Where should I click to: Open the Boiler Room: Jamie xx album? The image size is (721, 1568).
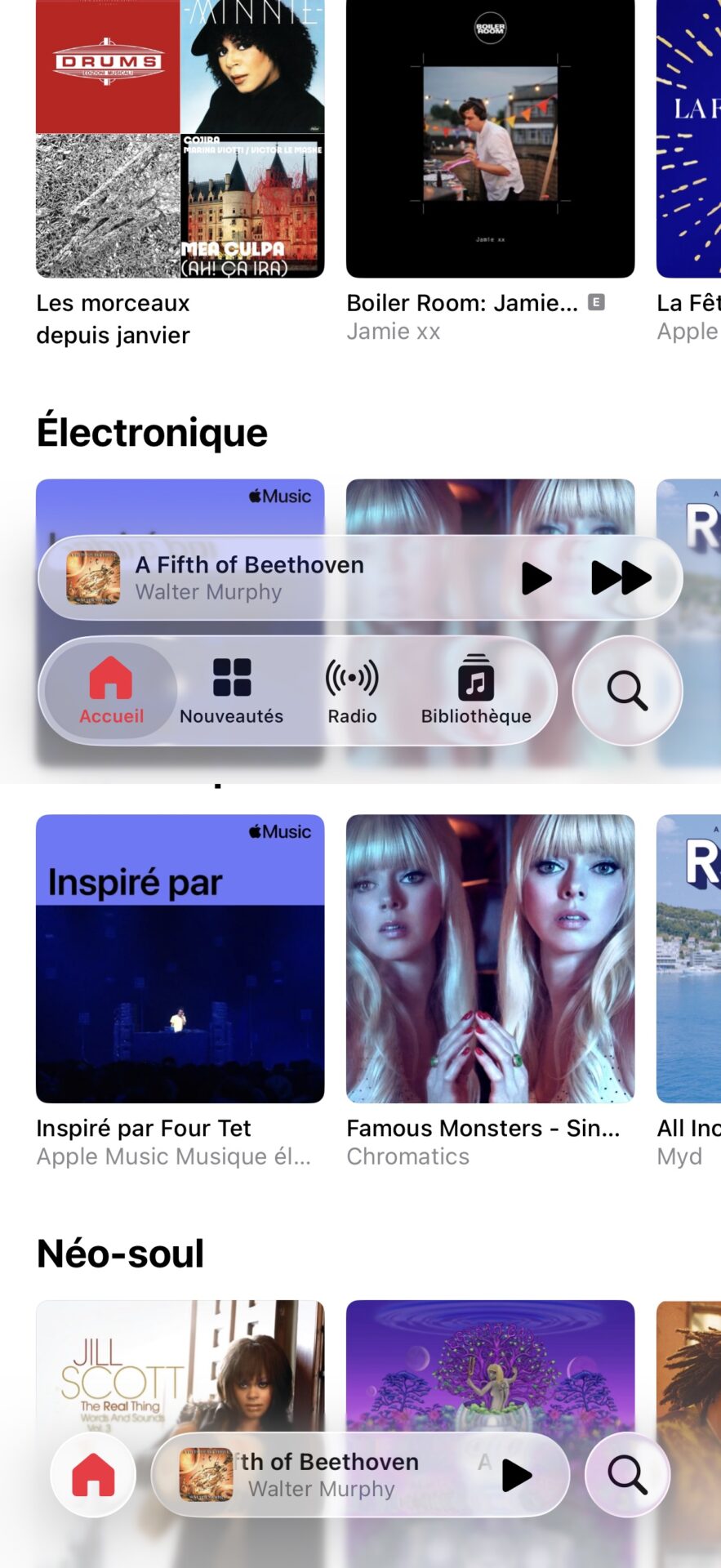pyautogui.click(x=490, y=139)
